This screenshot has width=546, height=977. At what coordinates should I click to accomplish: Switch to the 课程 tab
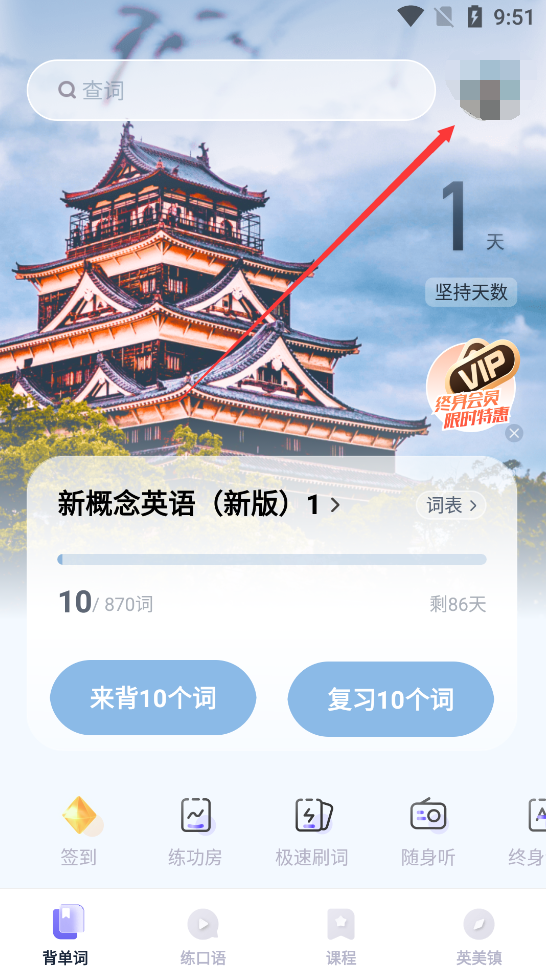pos(341,936)
